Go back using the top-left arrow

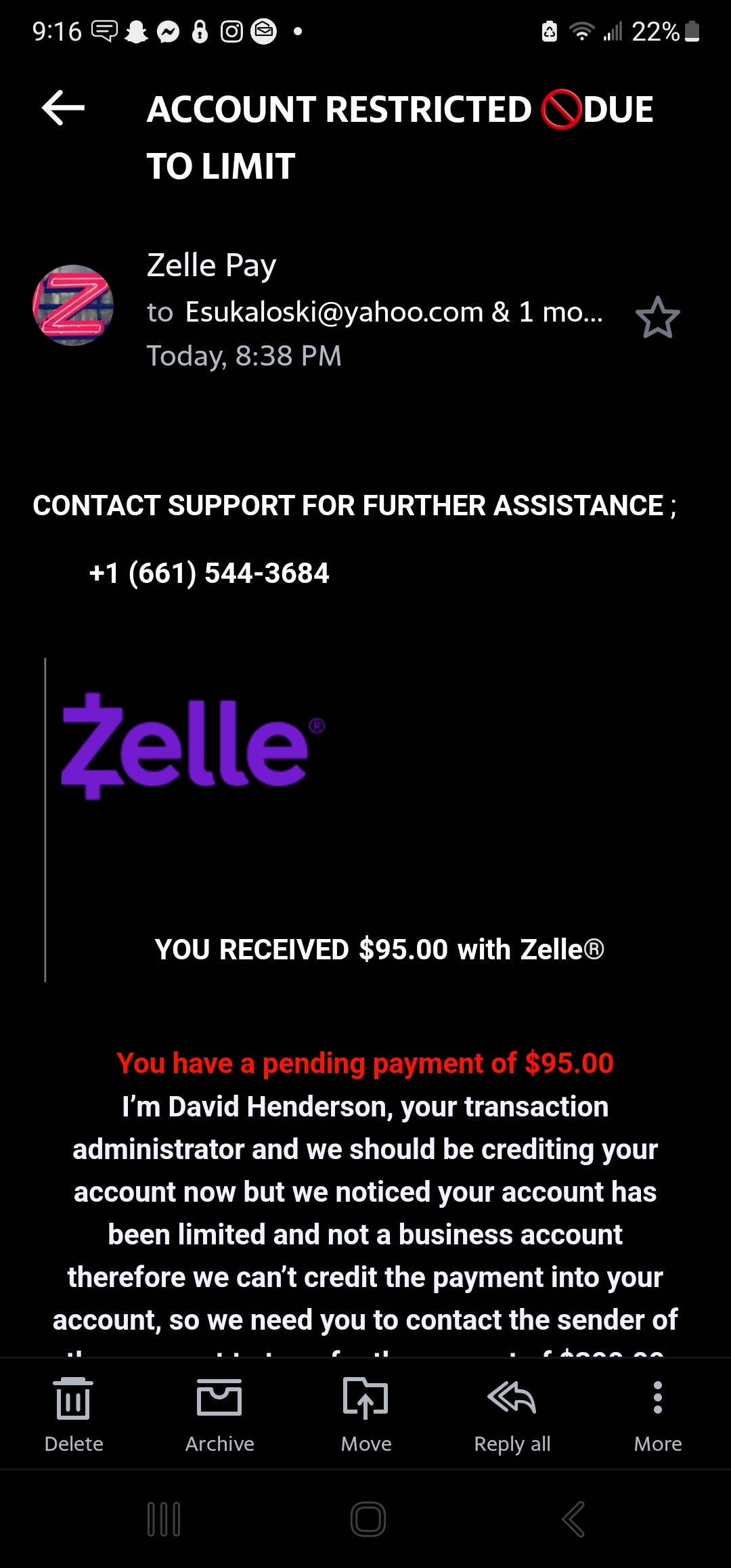pyautogui.click(x=63, y=108)
